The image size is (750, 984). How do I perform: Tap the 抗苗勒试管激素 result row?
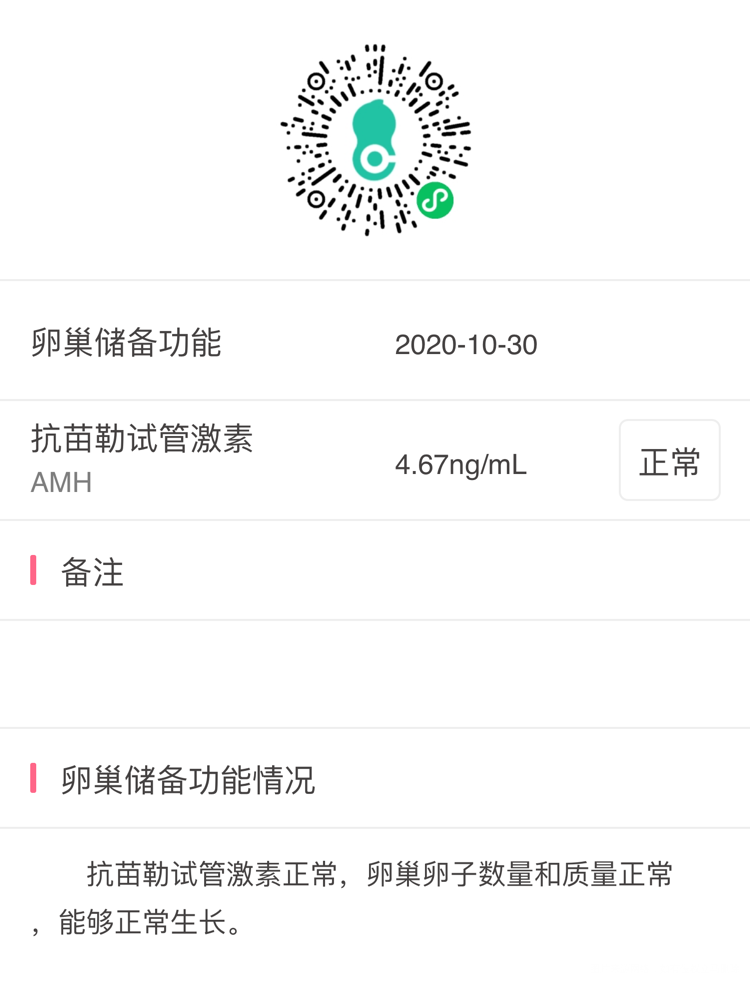click(375, 461)
